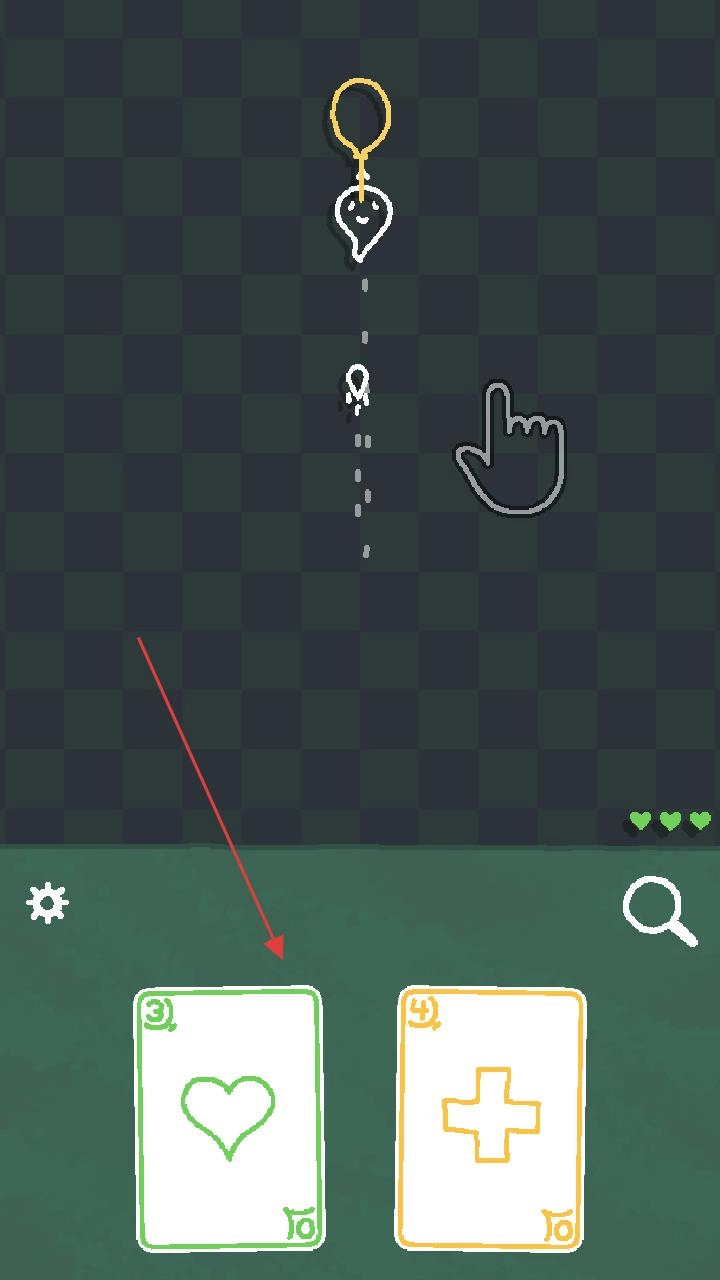Screen dimensions: 720x1280
Task: Tap the magnifying glass icon
Action: click(x=658, y=910)
